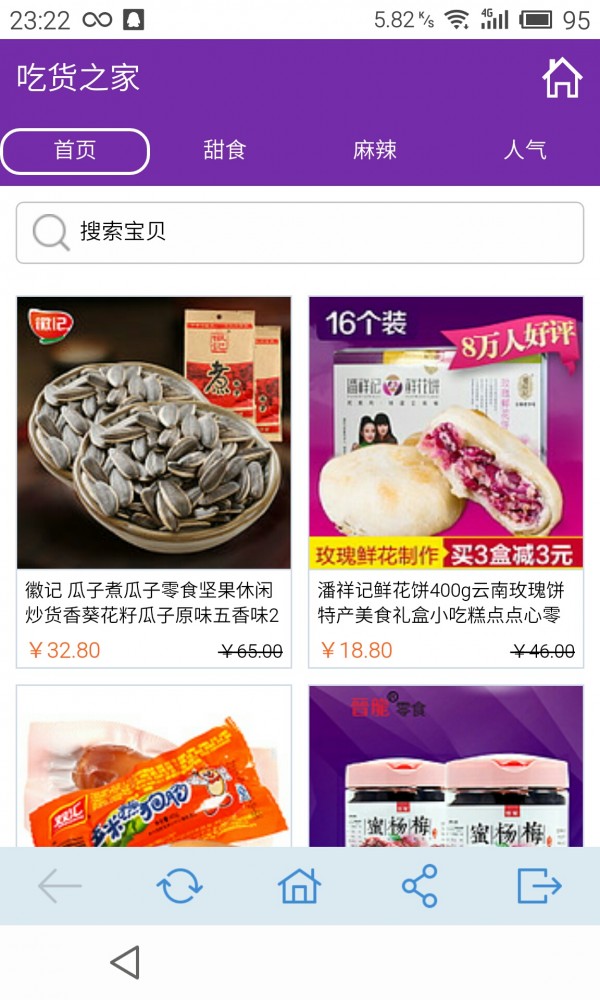Select the 首页 tab
Viewport: 600px width, 1000px height.
75,151
